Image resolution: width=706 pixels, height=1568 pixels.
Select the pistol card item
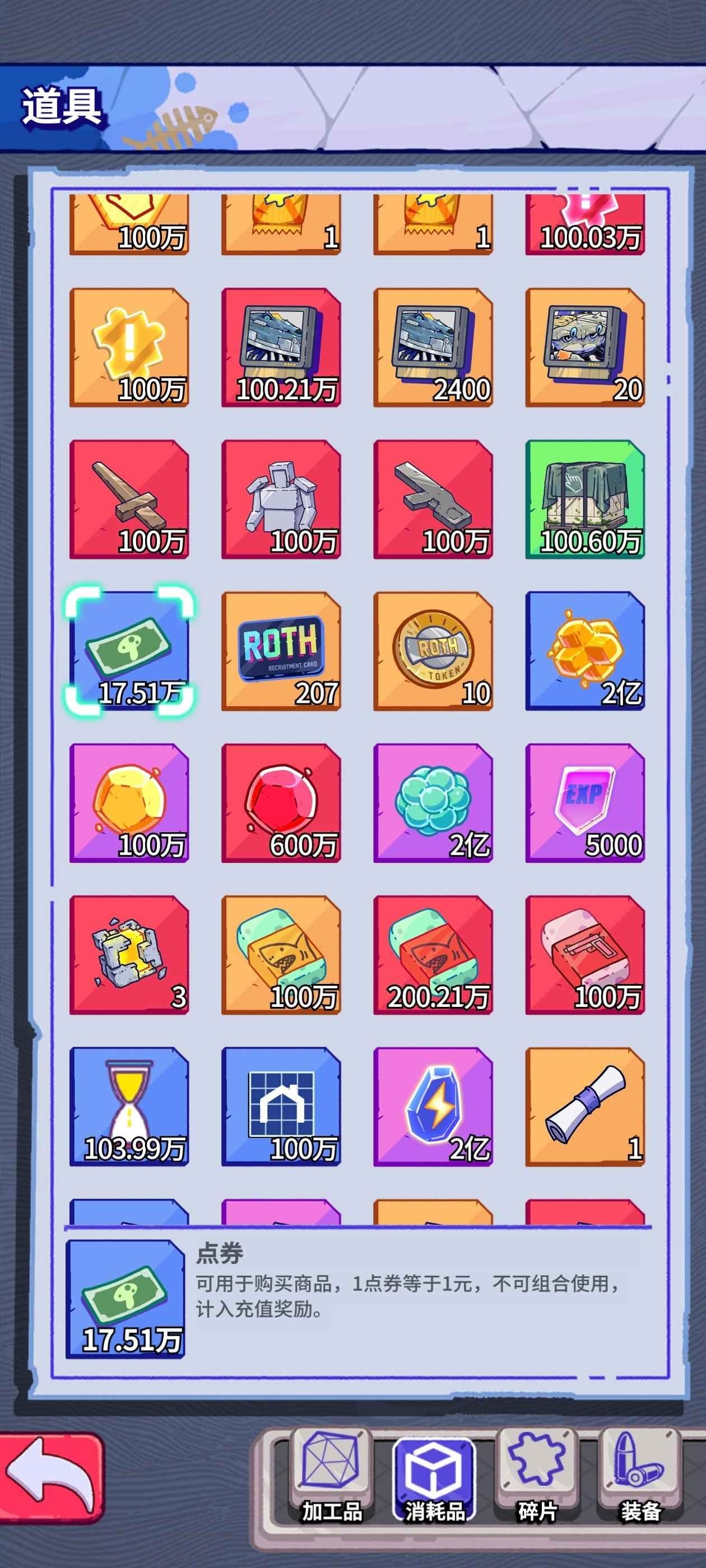tap(585, 954)
